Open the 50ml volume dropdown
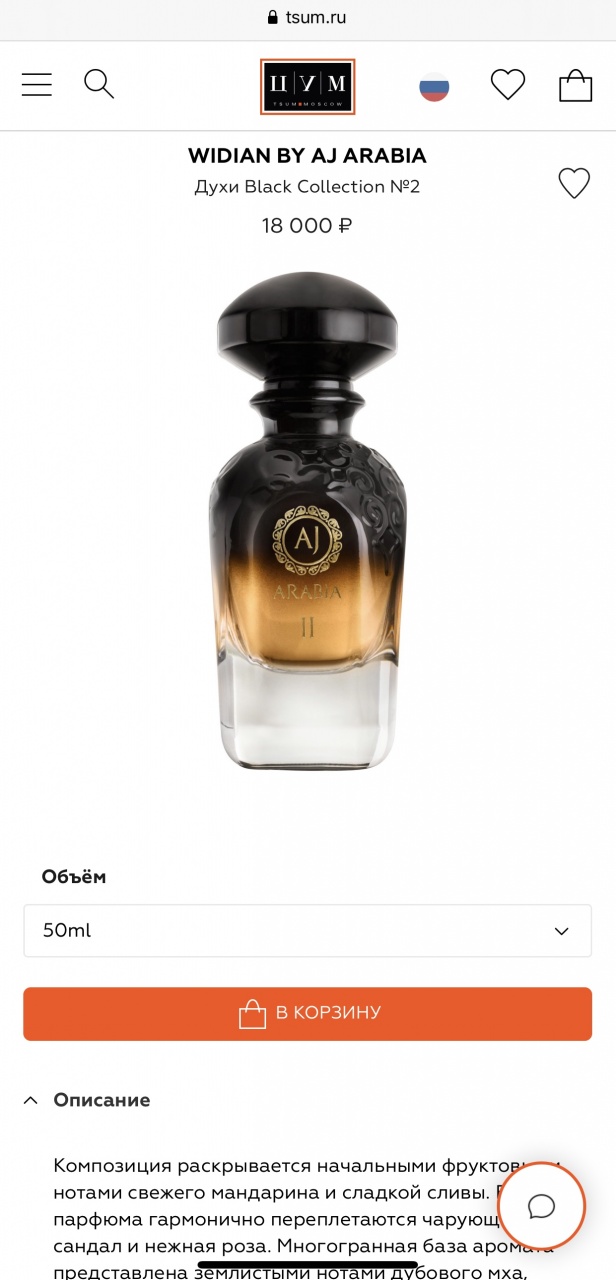 308,931
